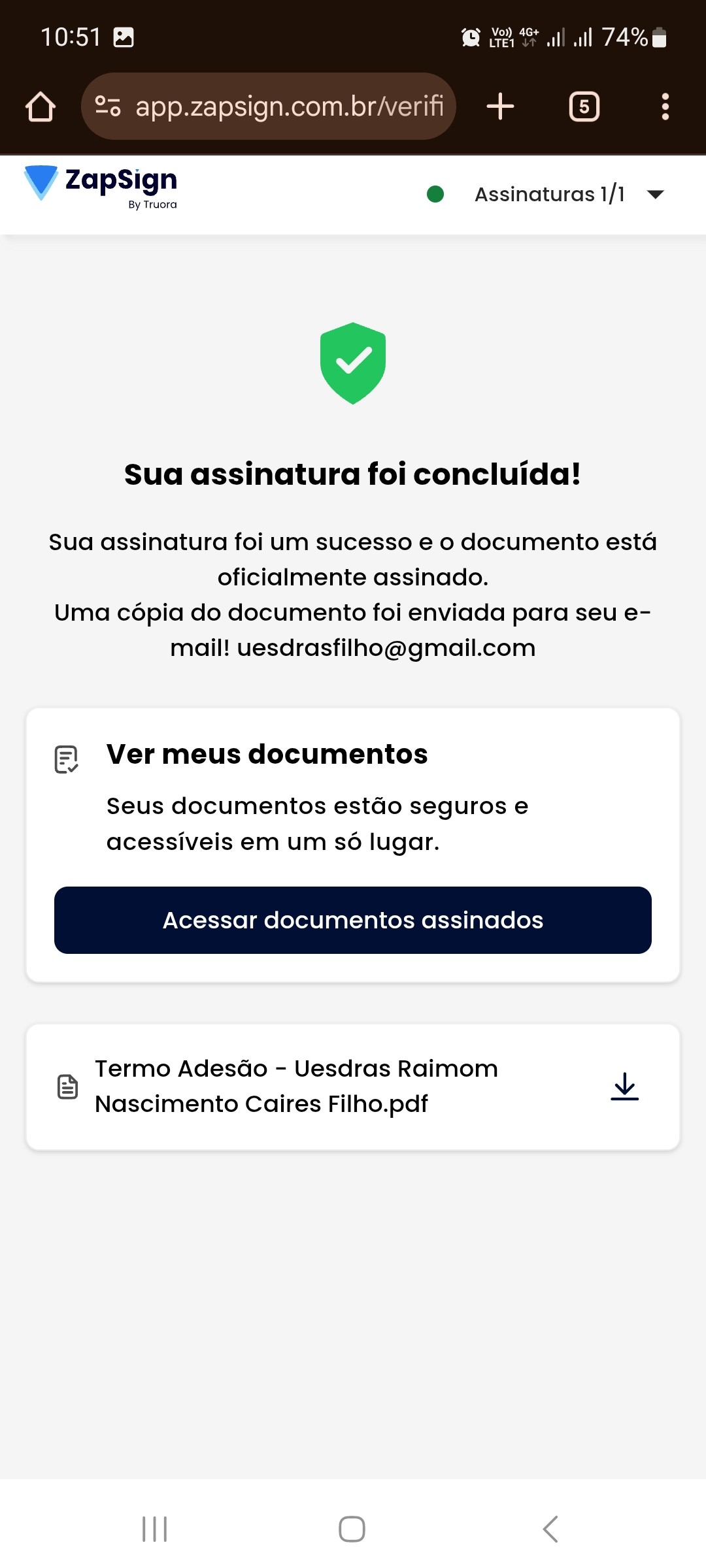Download the Termo Adesão PDF
Screen dimensions: 706x1568
pos(624,1086)
